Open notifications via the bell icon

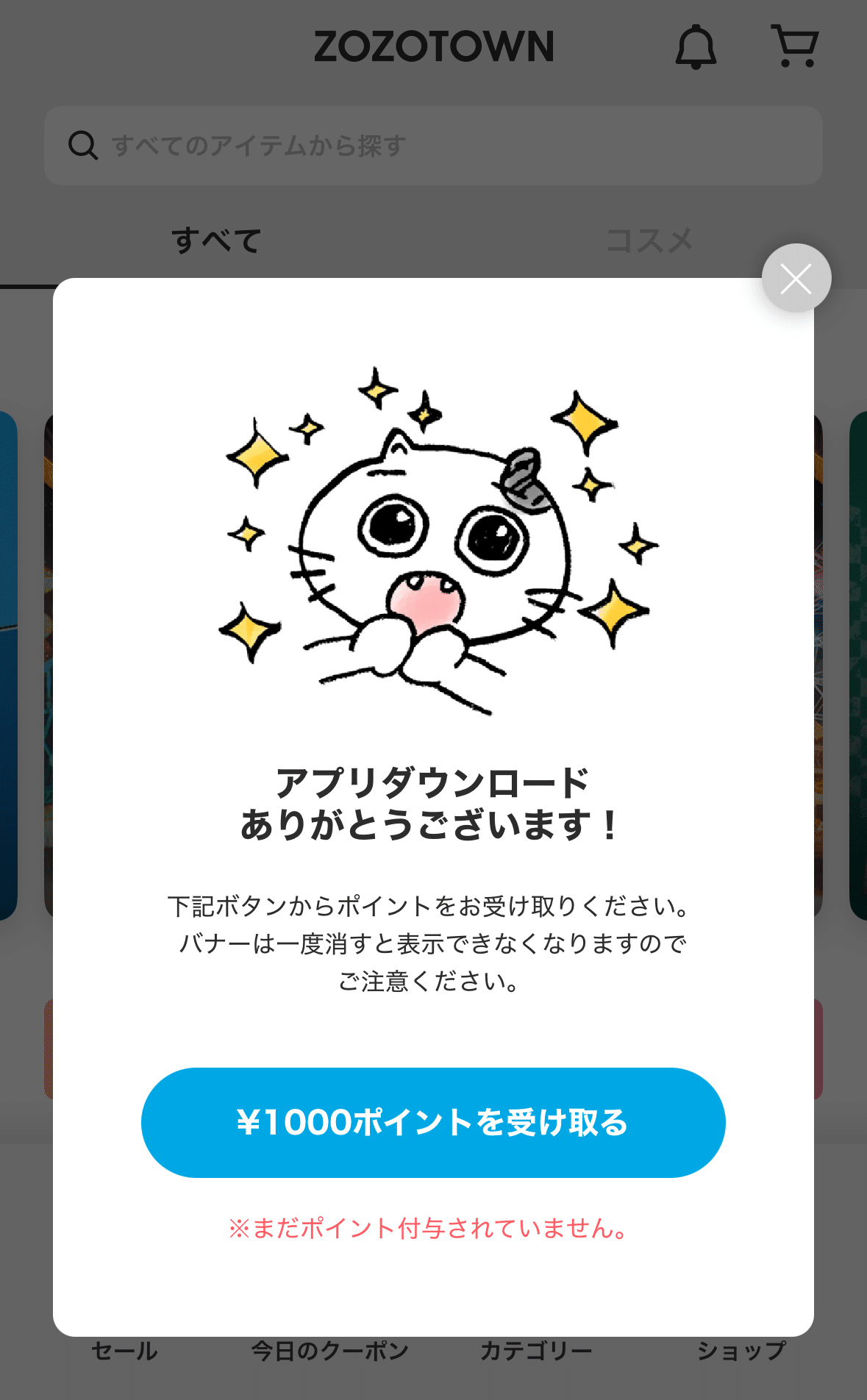click(694, 46)
